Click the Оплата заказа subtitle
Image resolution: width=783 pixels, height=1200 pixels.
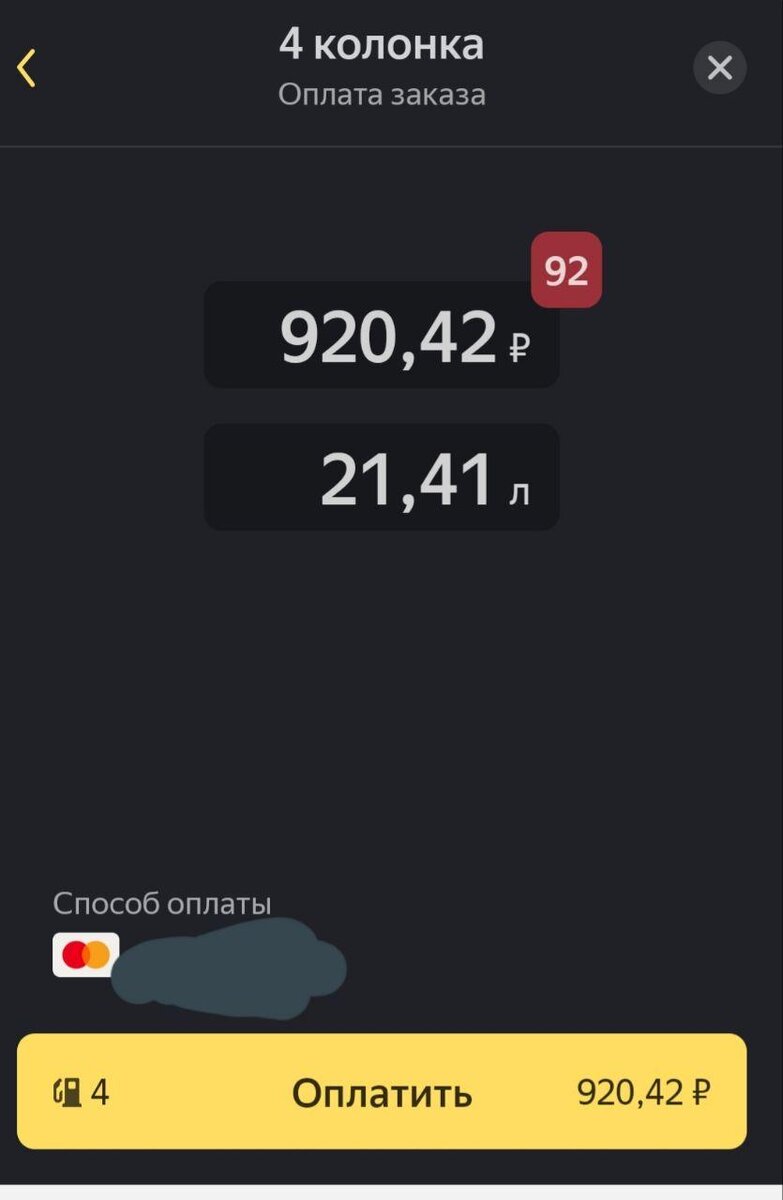pyautogui.click(x=382, y=95)
